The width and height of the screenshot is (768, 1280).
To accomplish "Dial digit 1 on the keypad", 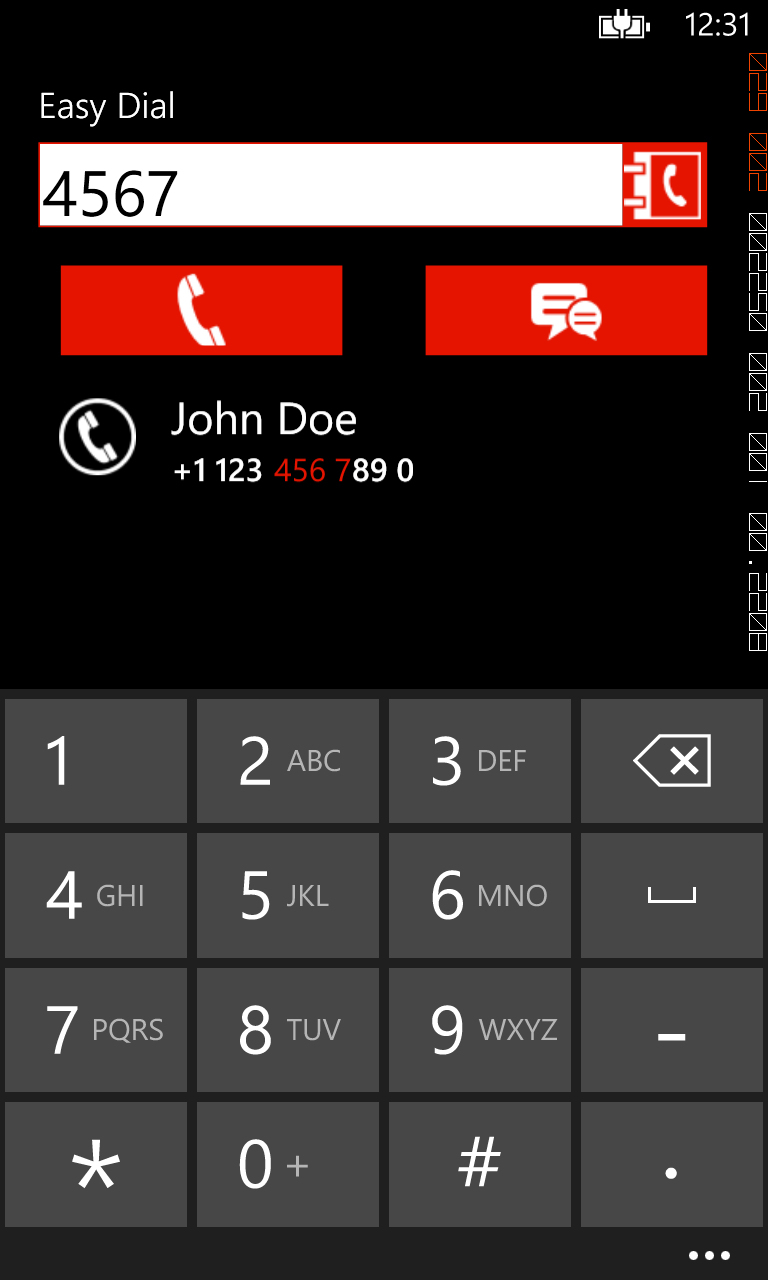I will pyautogui.click(x=96, y=761).
